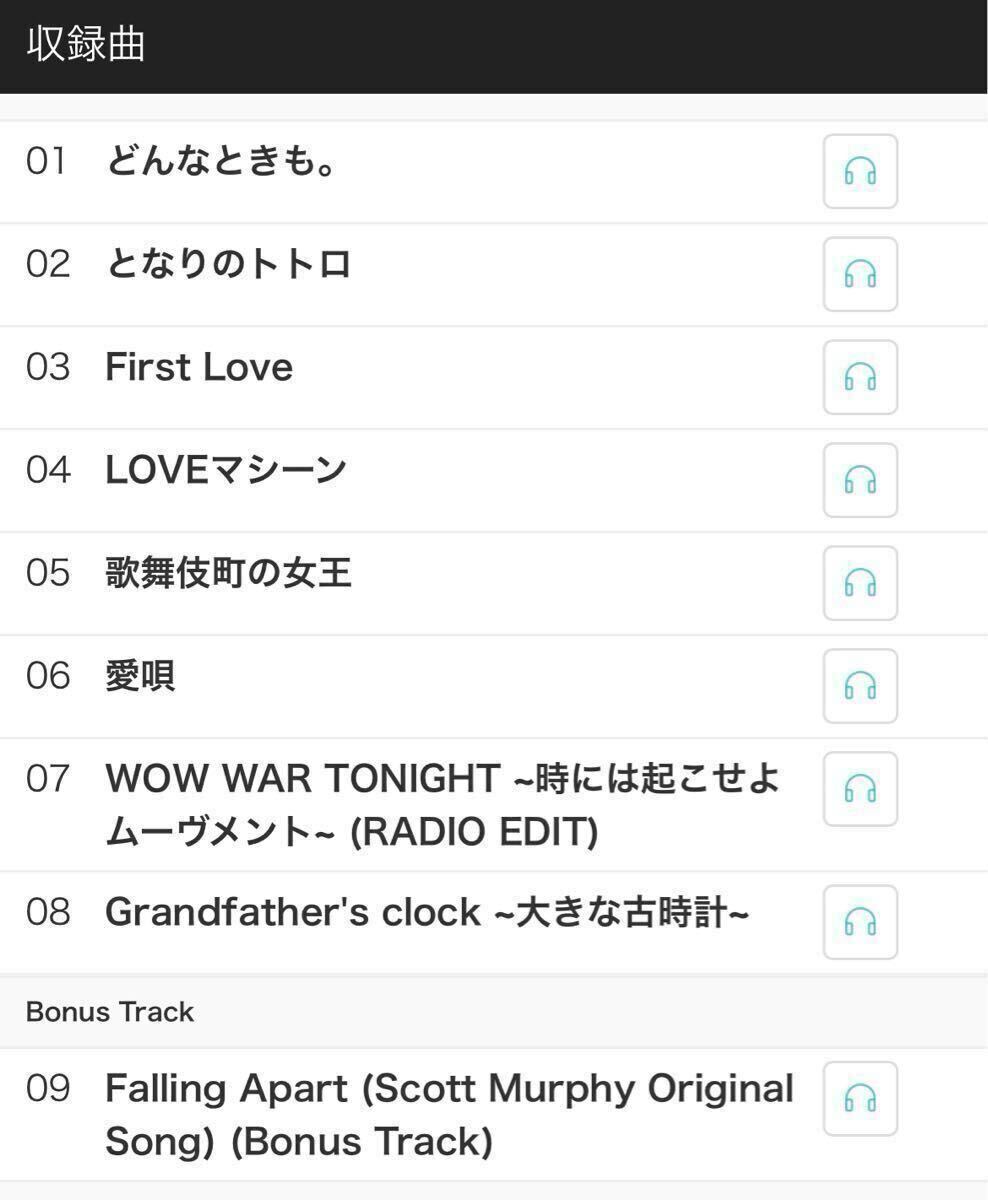Play sample of となりのトトロ
The image size is (988, 1200).
pyautogui.click(x=860, y=274)
